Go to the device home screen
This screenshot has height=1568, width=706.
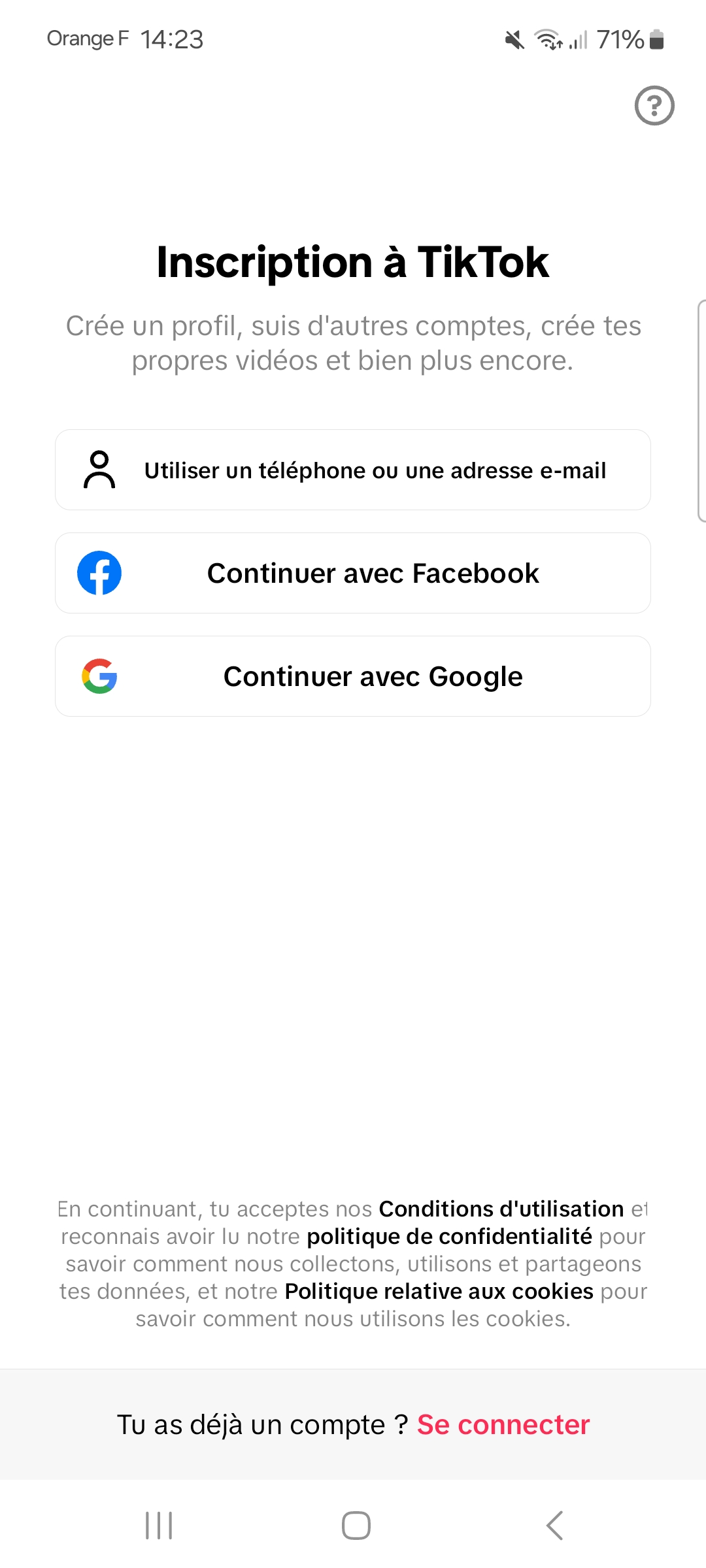(356, 1526)
